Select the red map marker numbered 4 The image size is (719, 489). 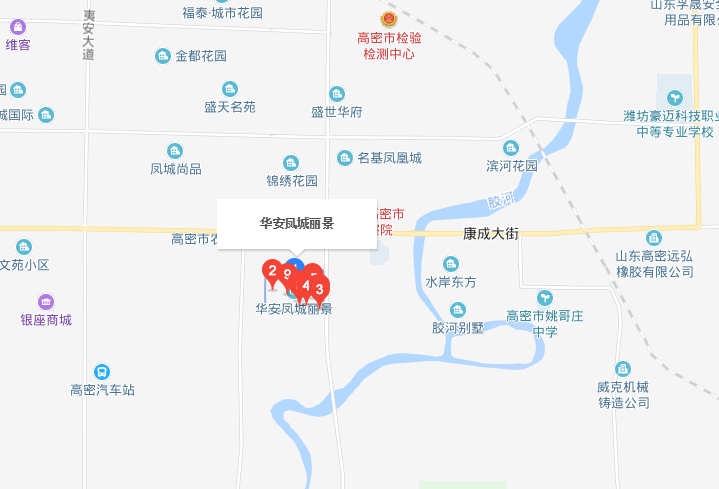(x=306, y=285)
